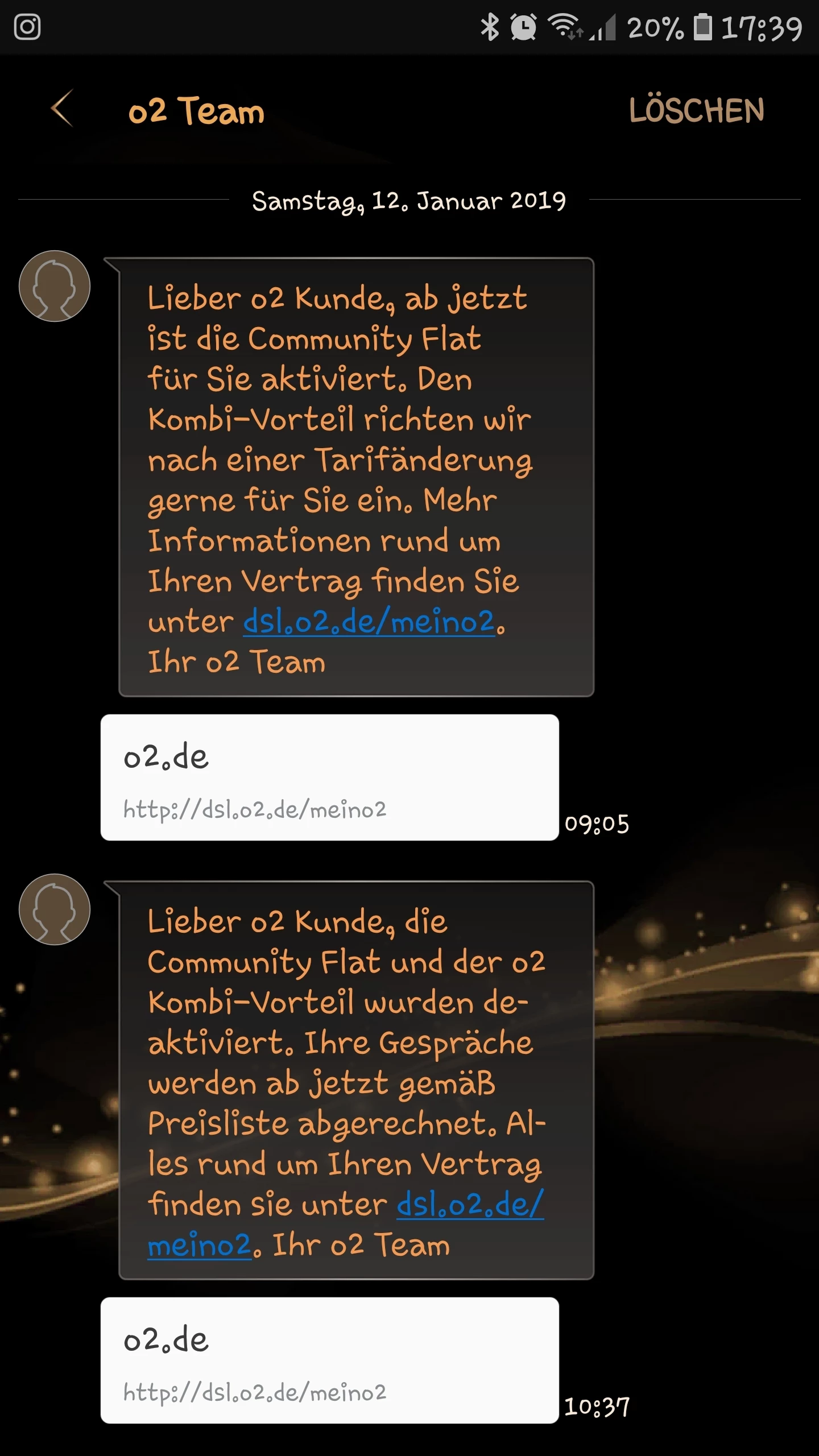Open the o2.de link preview card at 10:37
Screen dimensions: 819x1456
(x=329, y=1360)
